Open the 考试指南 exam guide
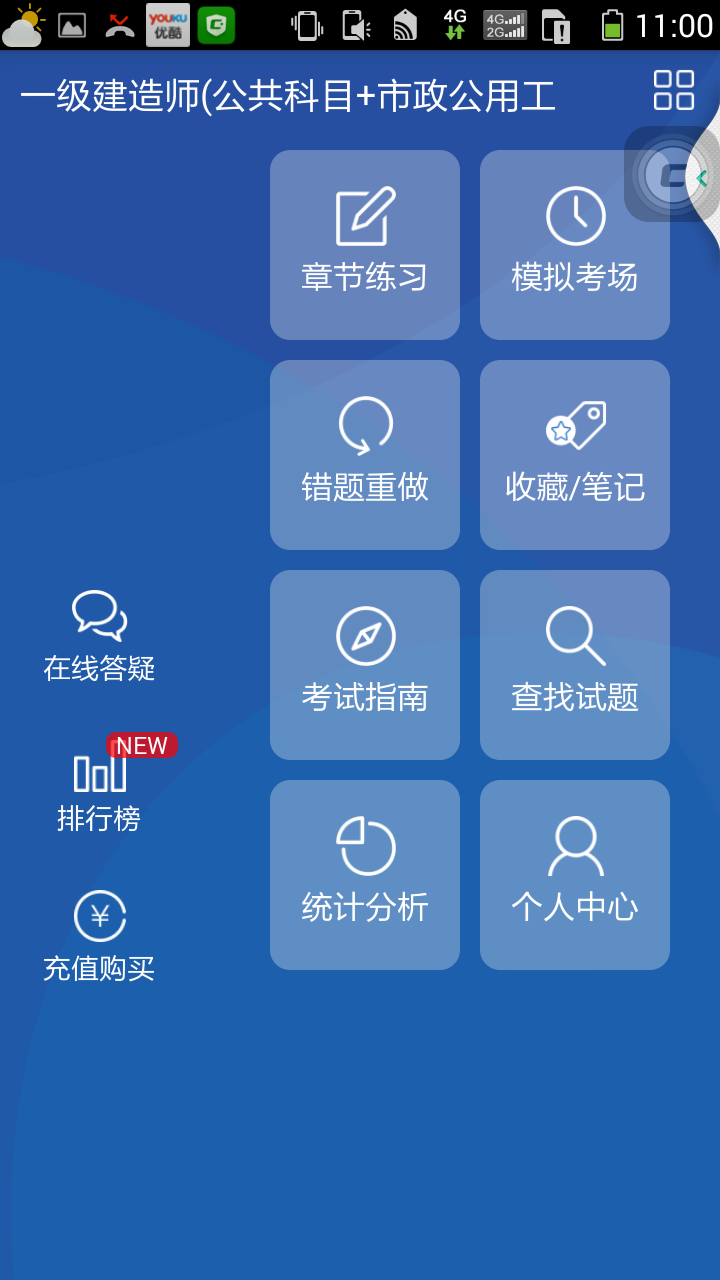The height and width of the screenshot is (1280, 720). tap(365, 665)
